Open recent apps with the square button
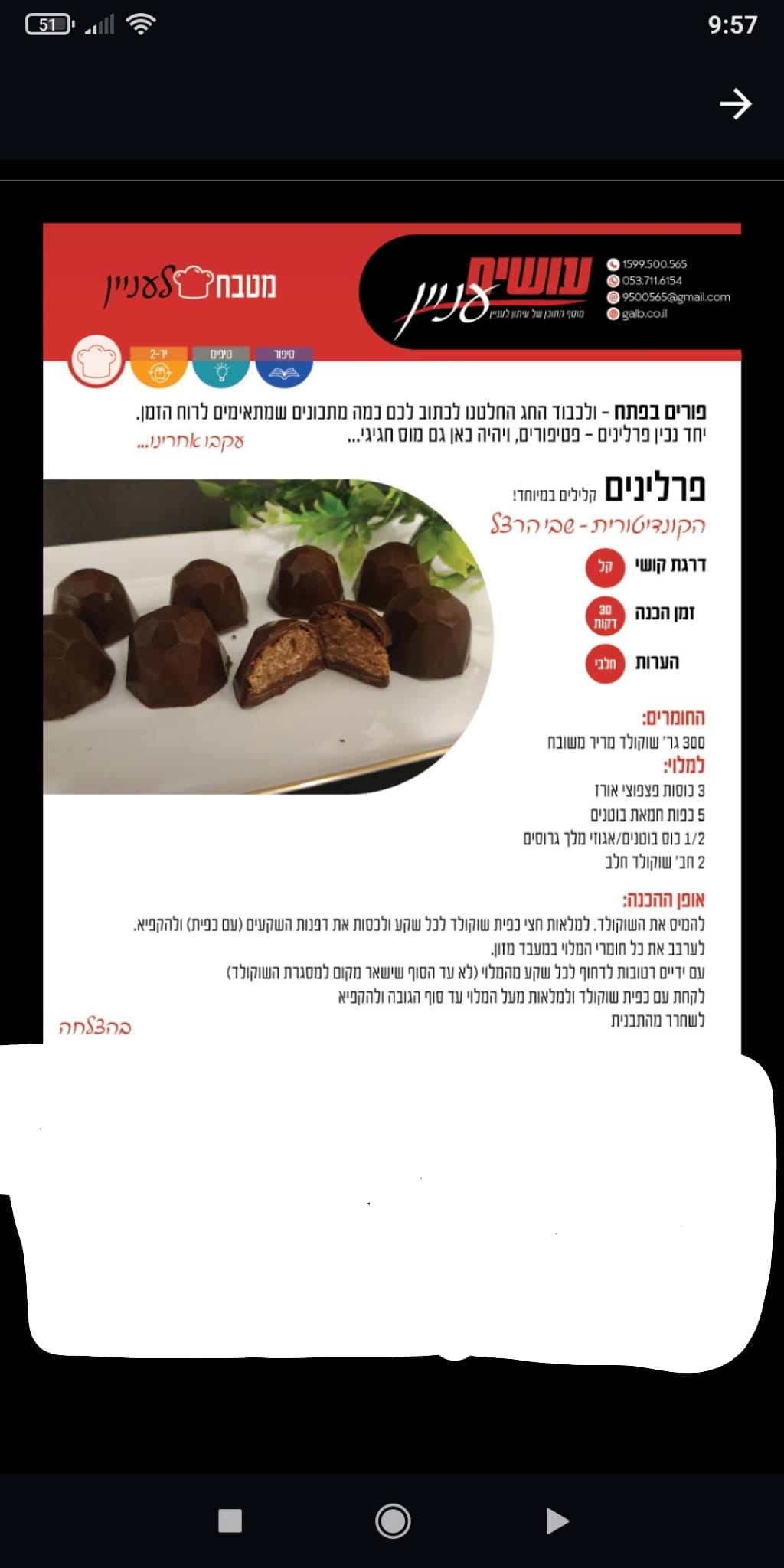Viewport: 784px width, 1568px height. click(230, 1521)
